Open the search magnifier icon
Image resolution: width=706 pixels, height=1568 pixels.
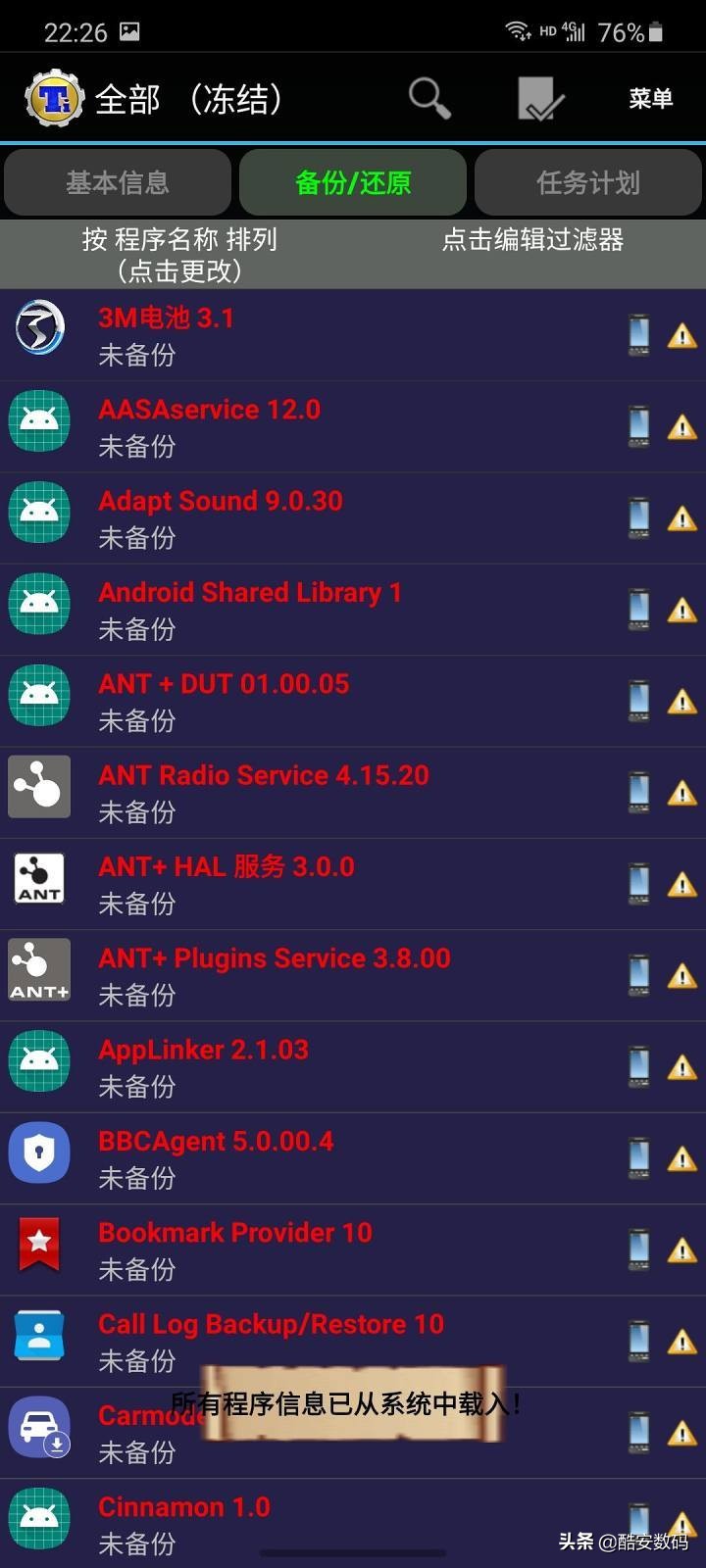pos(429,98)
